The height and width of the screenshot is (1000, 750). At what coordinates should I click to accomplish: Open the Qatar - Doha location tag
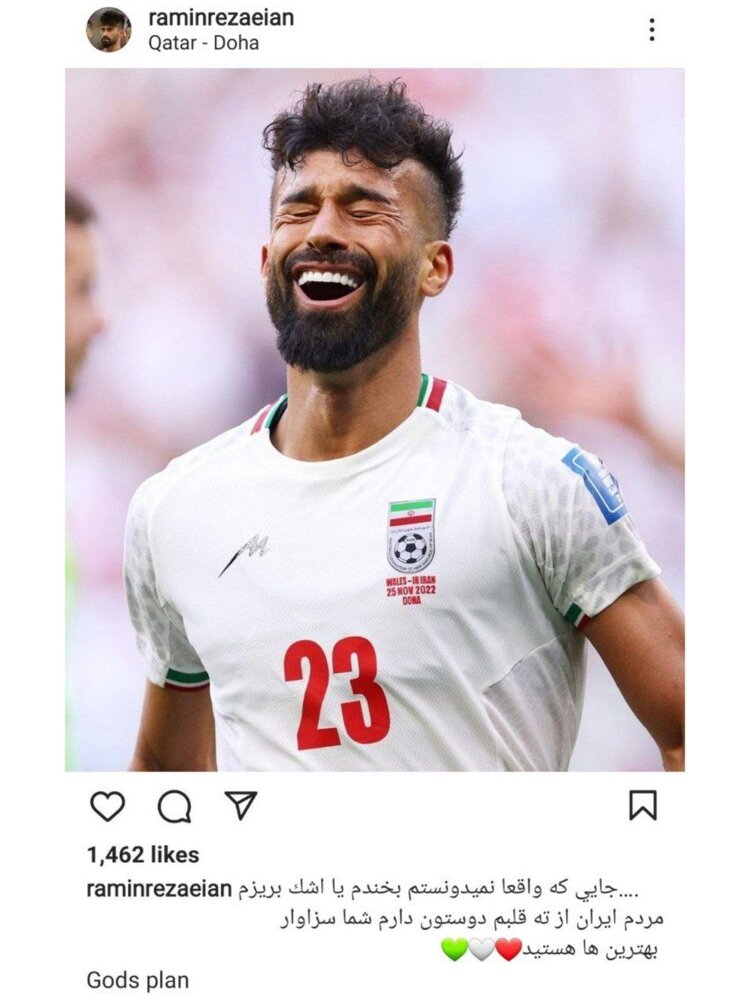[x=203, y=43]
